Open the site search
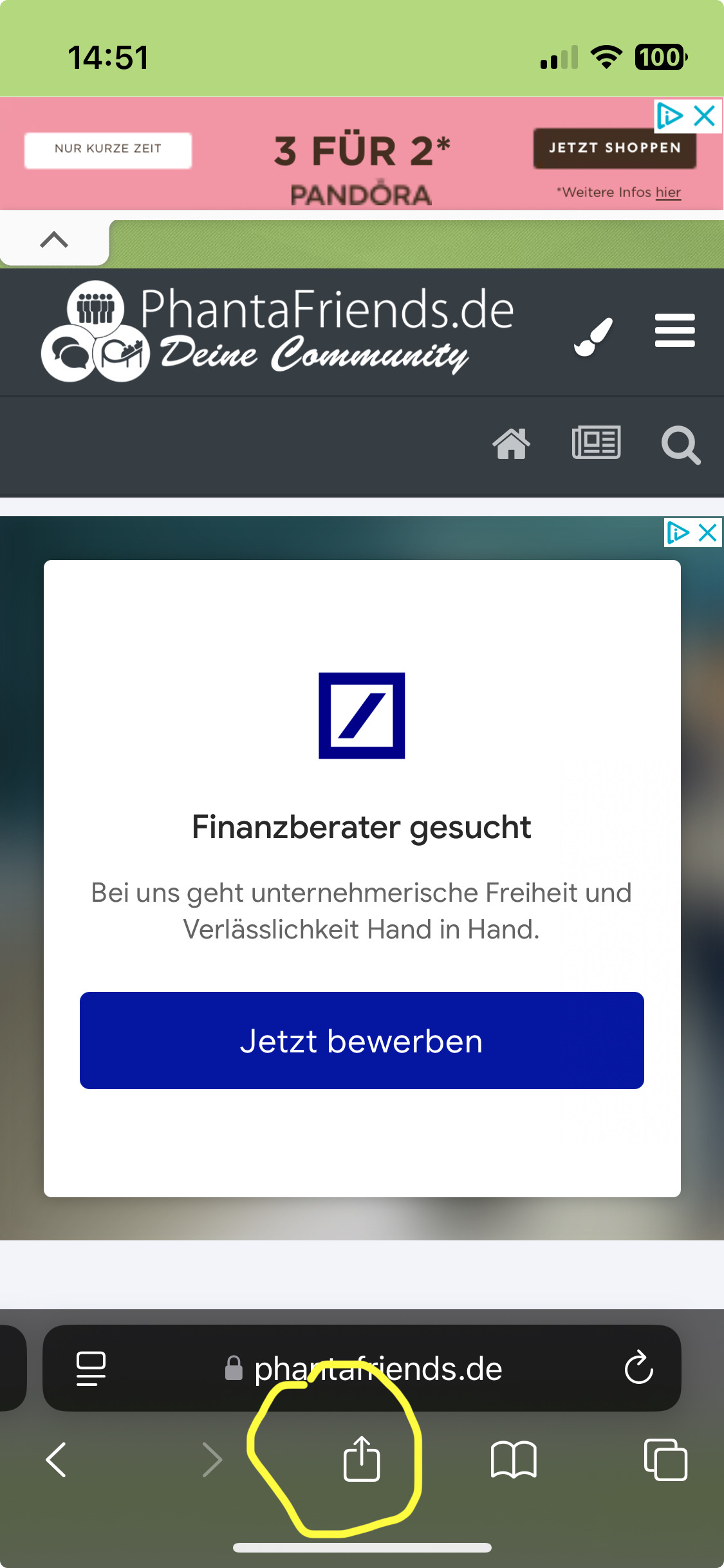 [681, 445]
